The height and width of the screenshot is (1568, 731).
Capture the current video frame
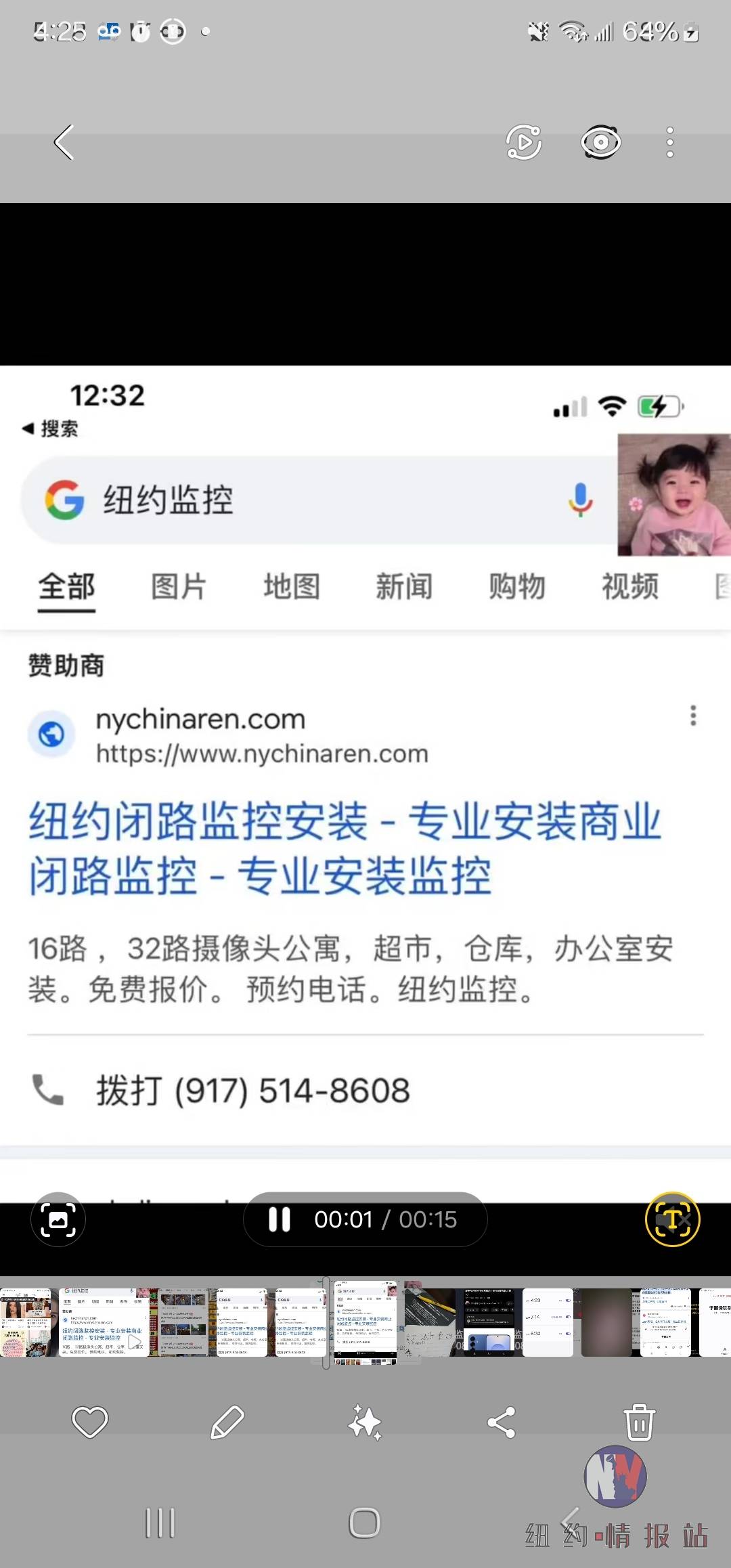click(58, 1219)
